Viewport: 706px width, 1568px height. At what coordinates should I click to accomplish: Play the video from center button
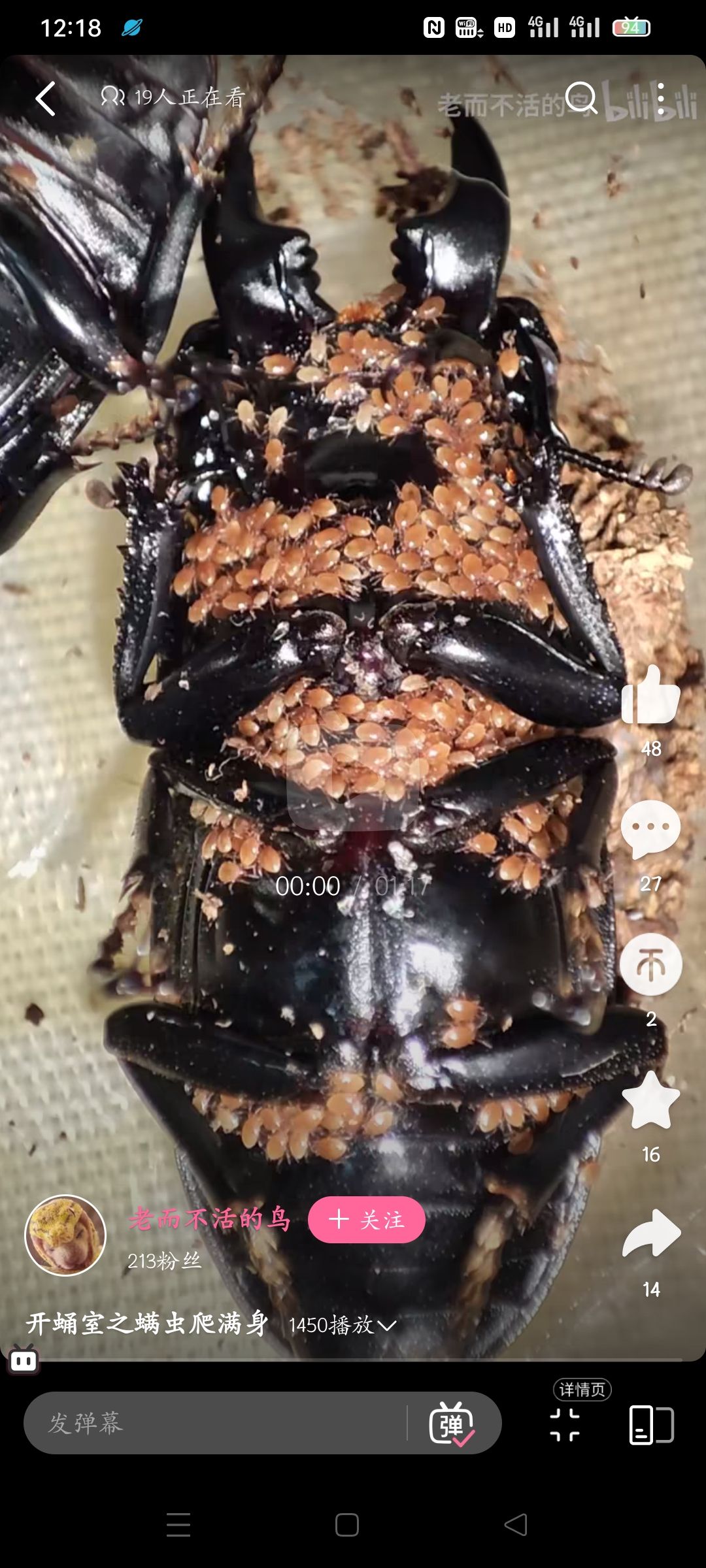coord(353,777)
